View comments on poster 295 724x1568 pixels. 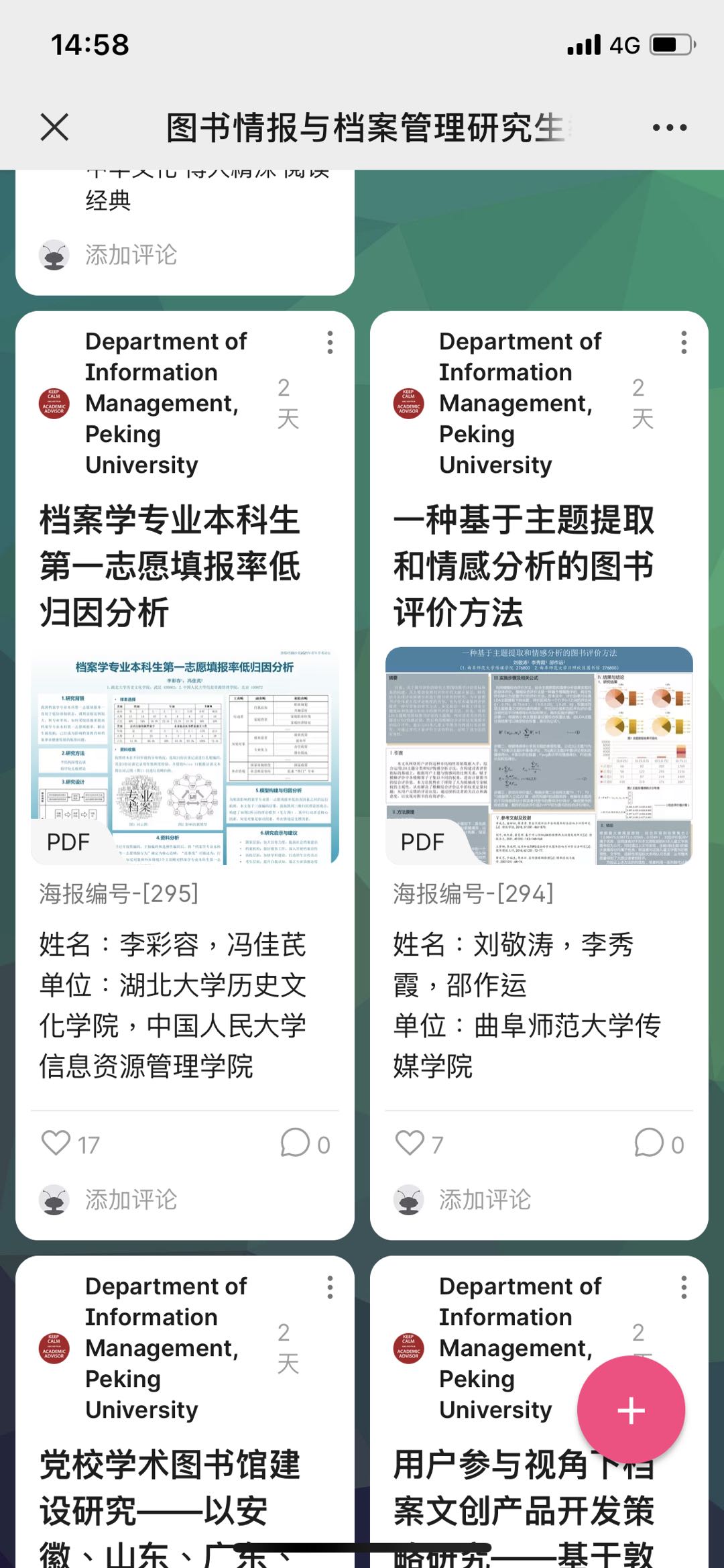point(296,1143)
